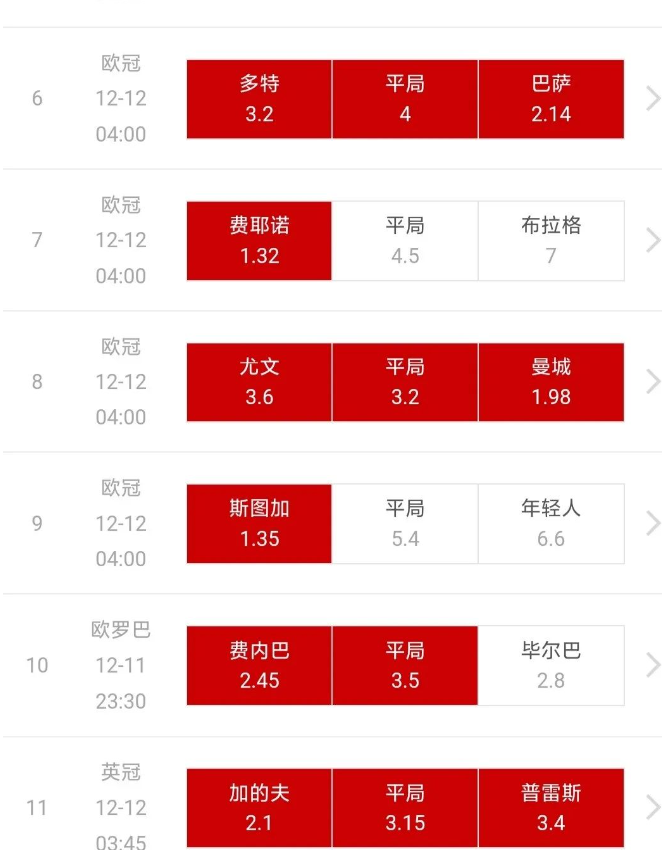
Task: Deselect 费耶诺 win option at 1.32
Action: tap(259, 241)
